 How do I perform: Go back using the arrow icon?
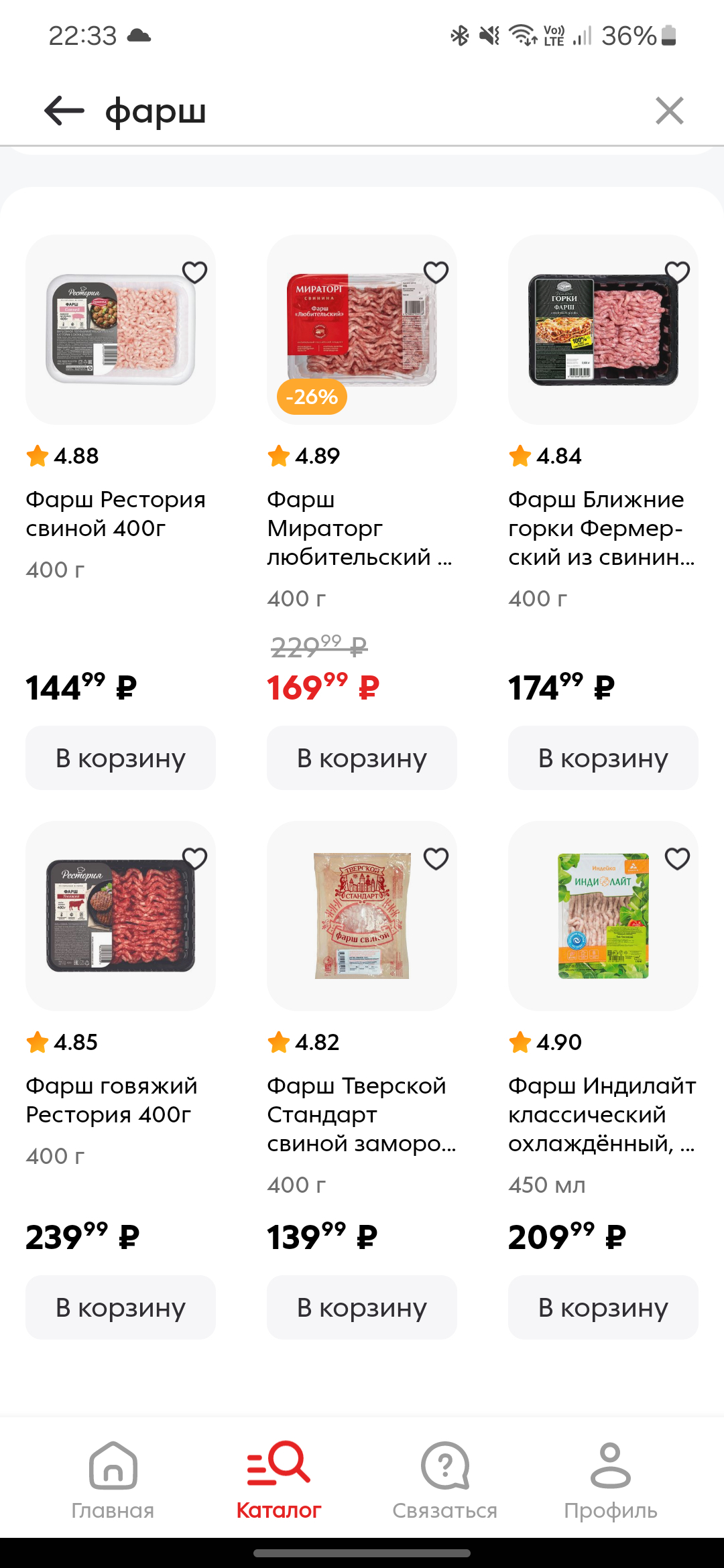click(64, 111)
